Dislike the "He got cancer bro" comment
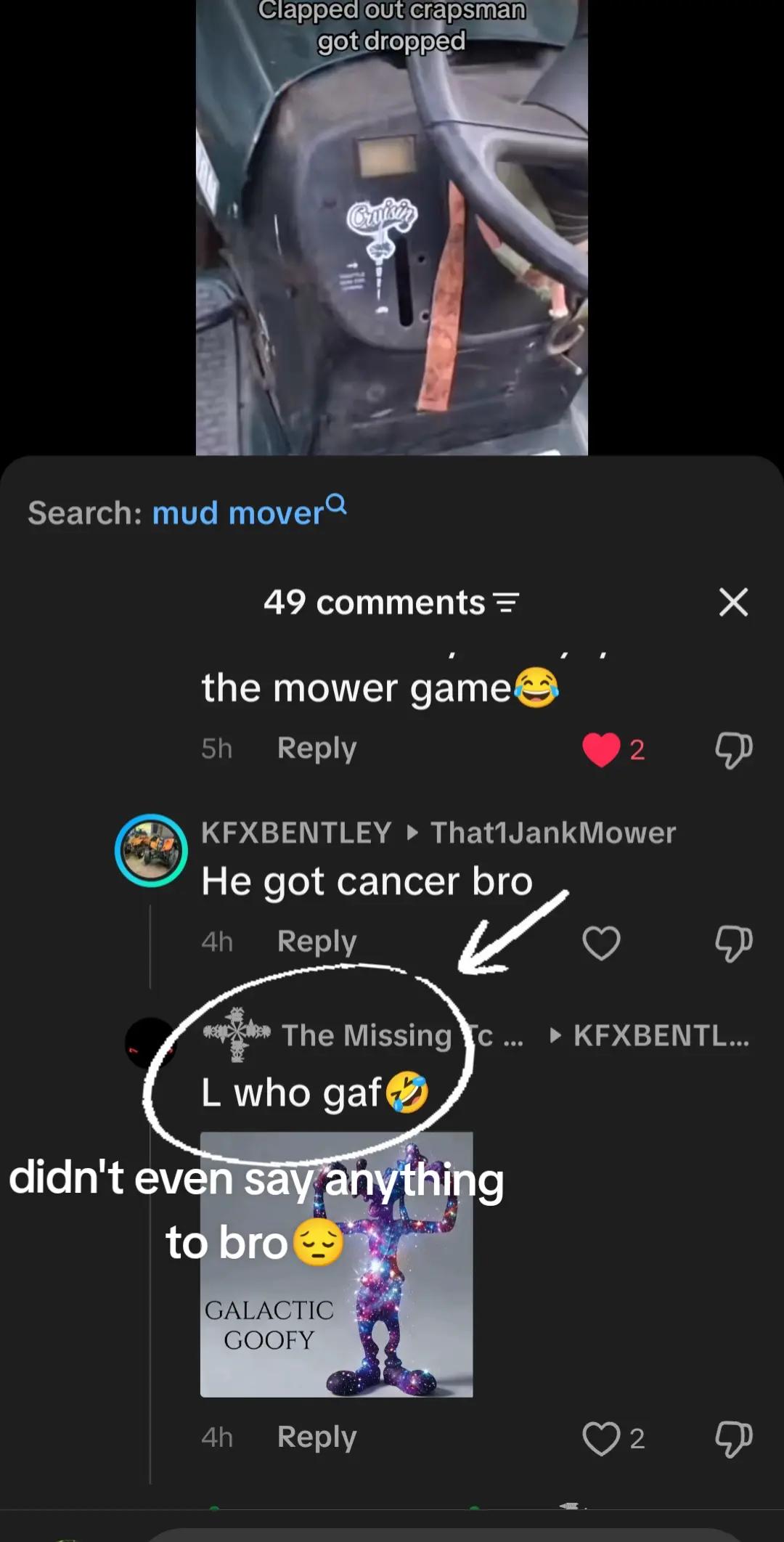Screen dimensions: 784x1542 (733, 942)
